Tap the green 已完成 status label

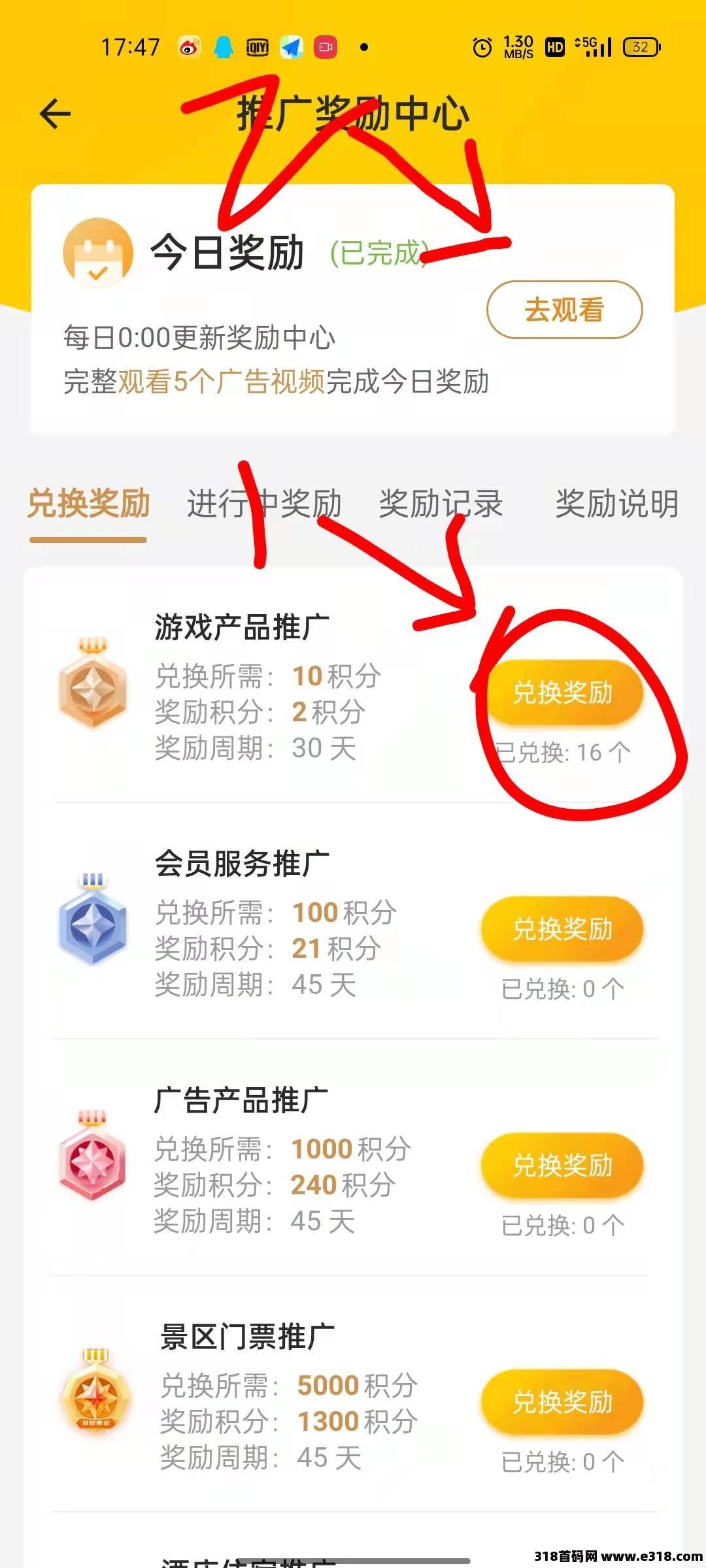click(x=378, y=252)
